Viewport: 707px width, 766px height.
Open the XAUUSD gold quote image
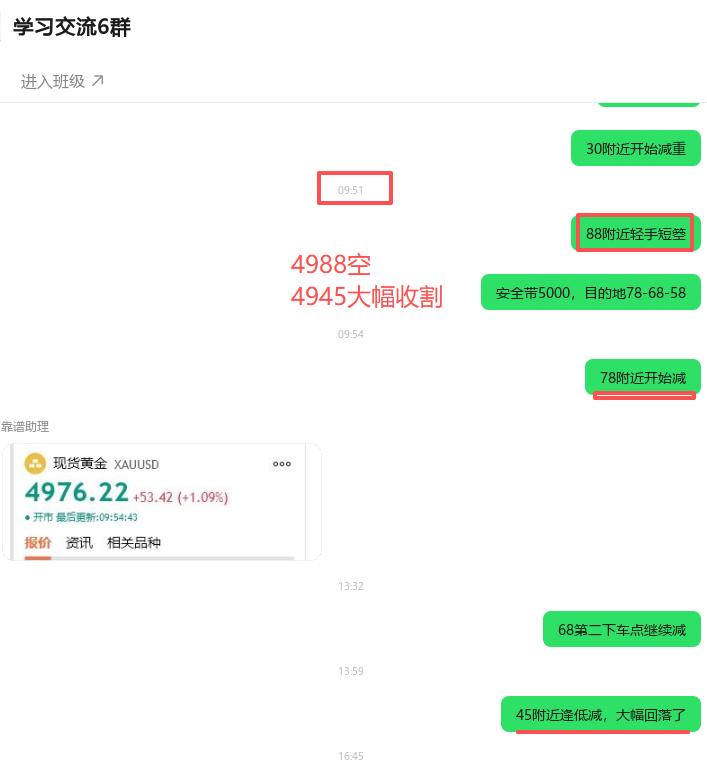[160, 502]
